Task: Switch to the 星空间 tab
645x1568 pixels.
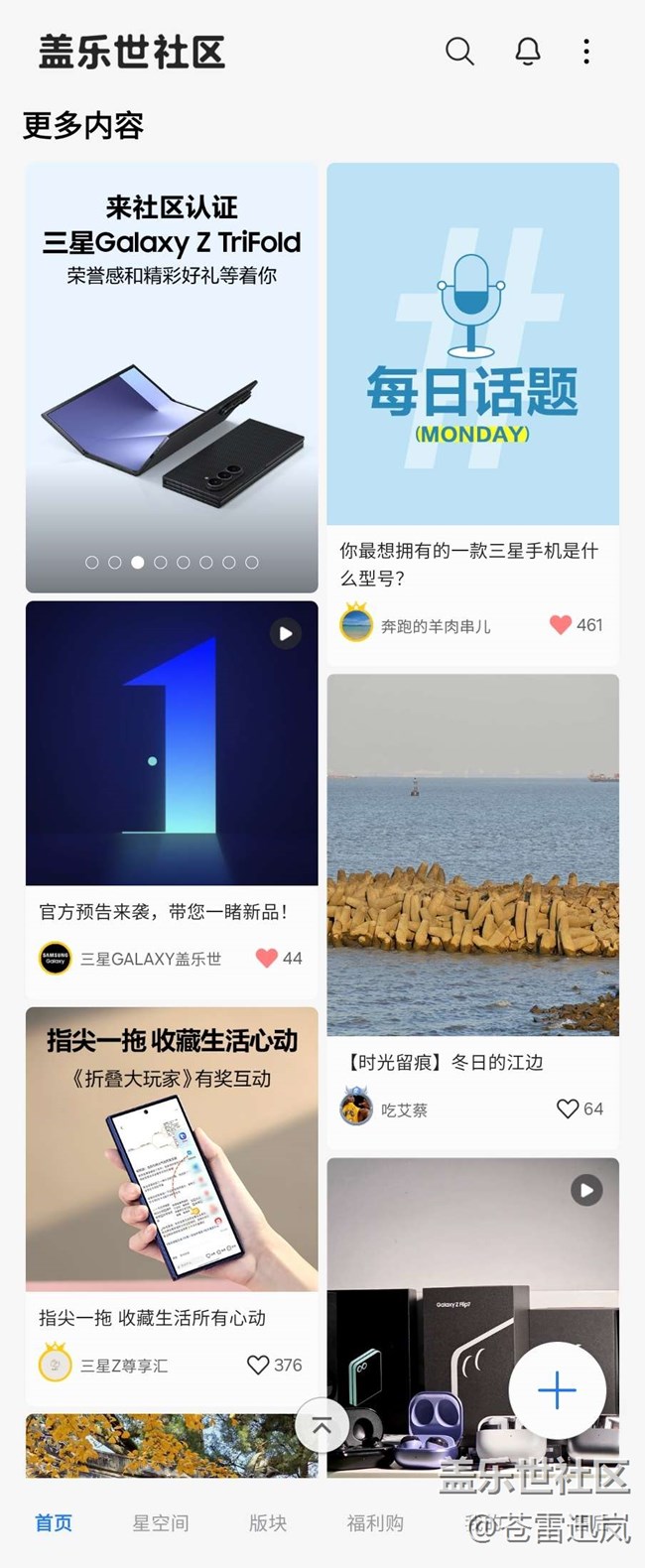Action: pyautogui.click(x=161, y=1523)
